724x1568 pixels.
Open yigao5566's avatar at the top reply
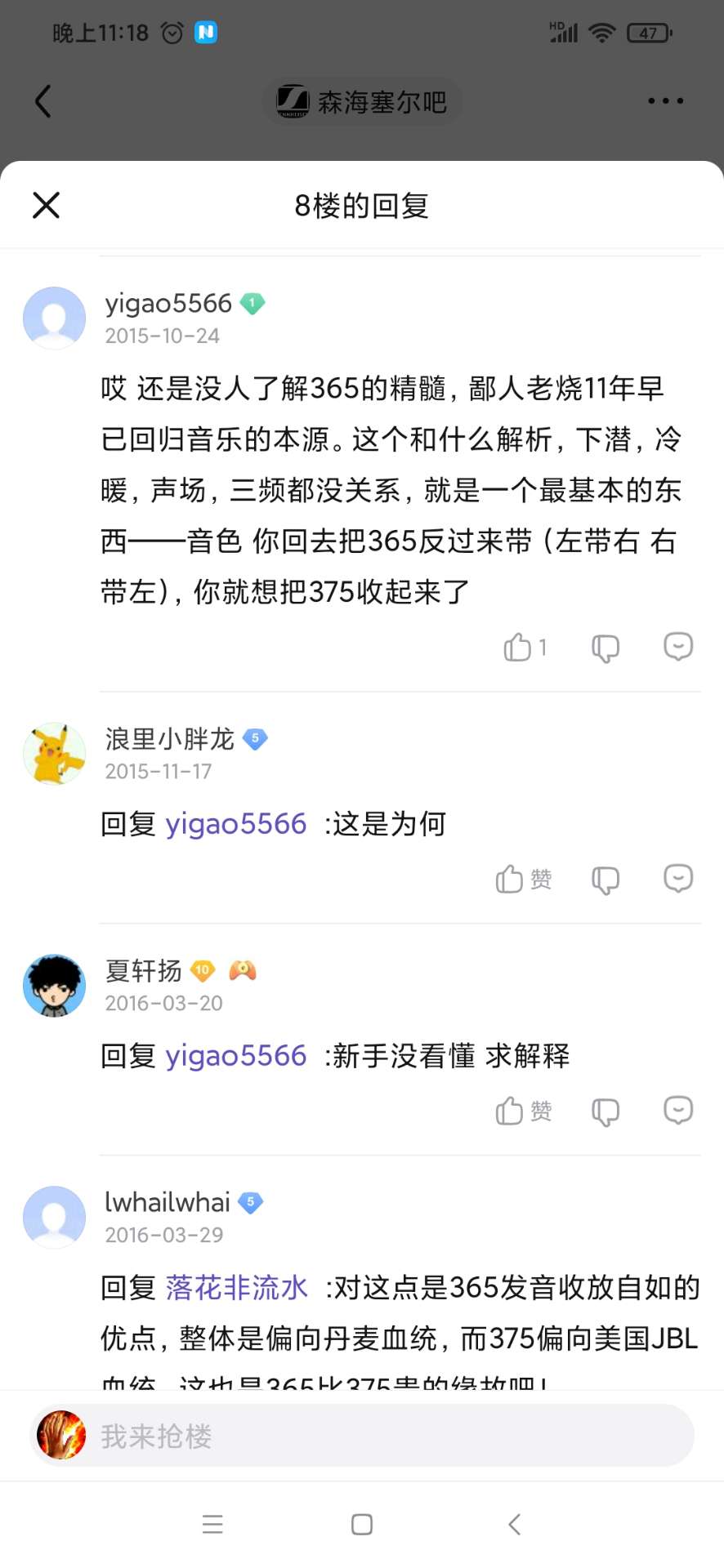(54, 318)
